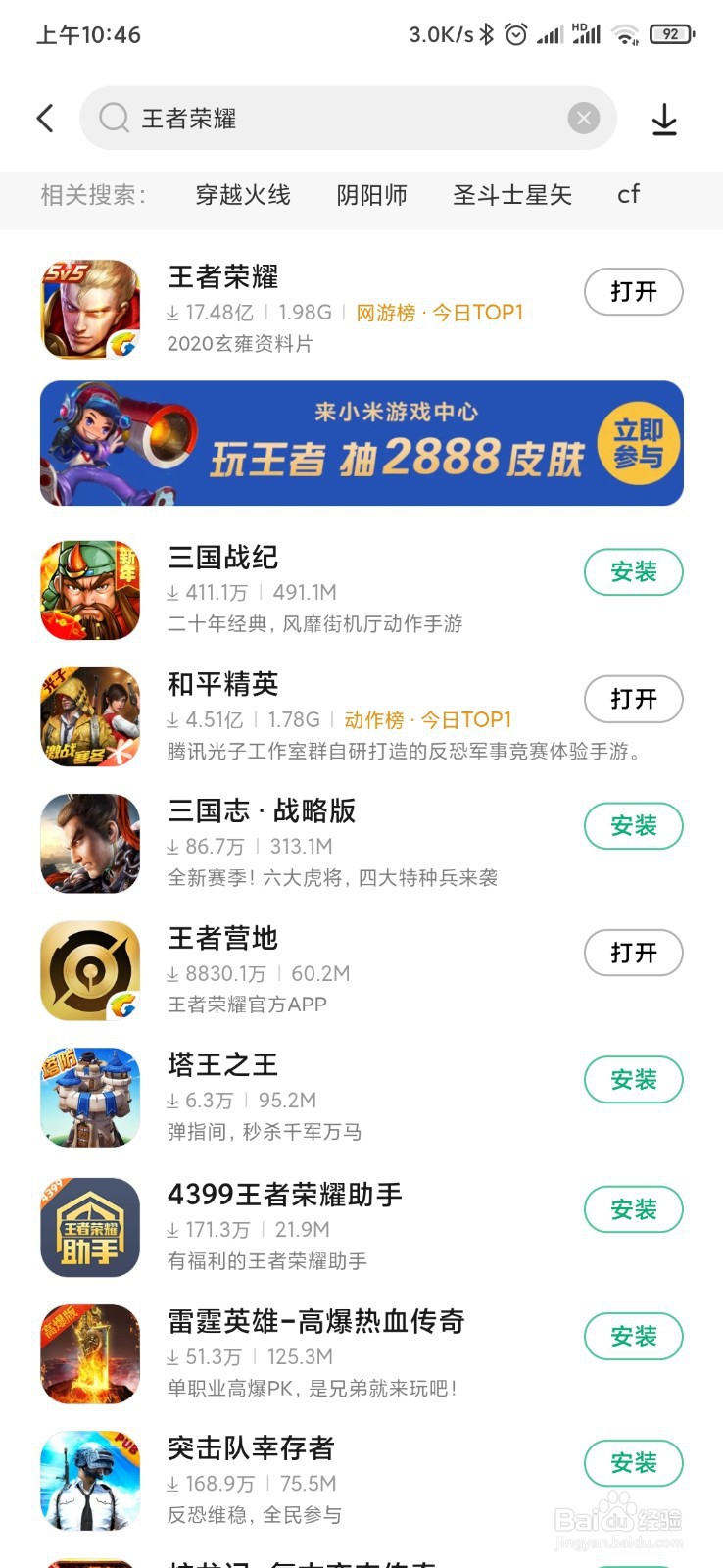This screenshot has width=723, height=1568.
Task: View the 王者营地 app details
Action: [x=313, y=970]
